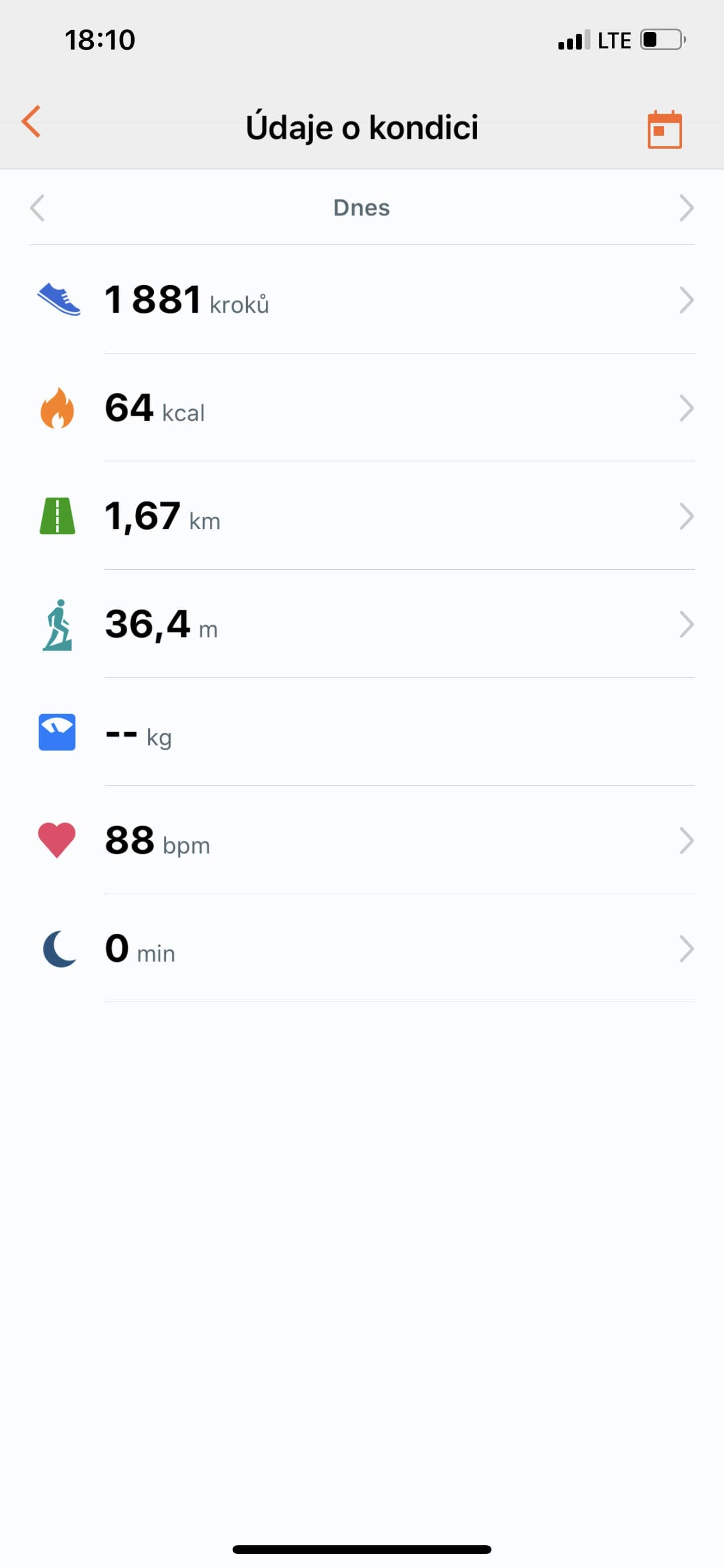Go to the next day
Image resolution: width=724 pixels, height=1568 pixels.
pyautogui.click(x=686, y=208)
